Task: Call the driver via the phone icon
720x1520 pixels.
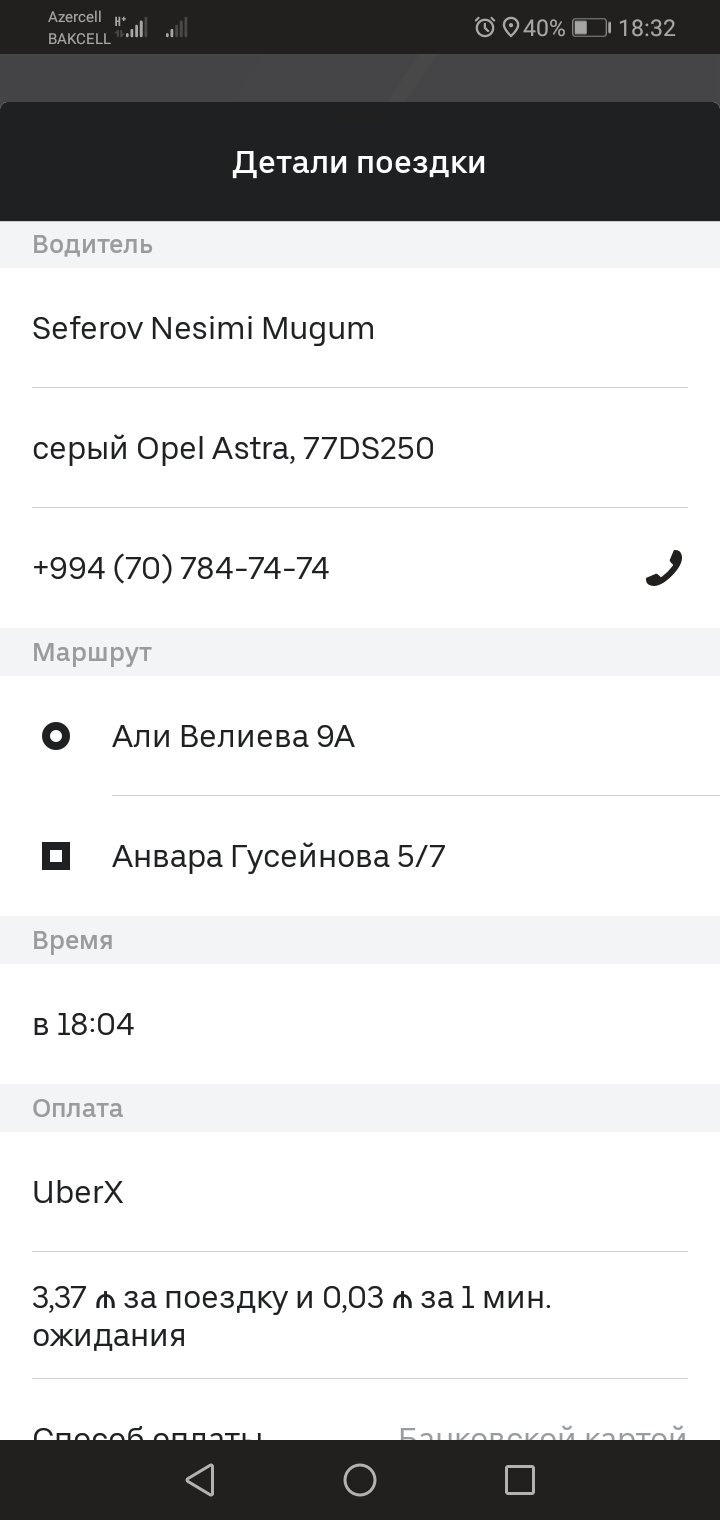Action: point(664,568)
